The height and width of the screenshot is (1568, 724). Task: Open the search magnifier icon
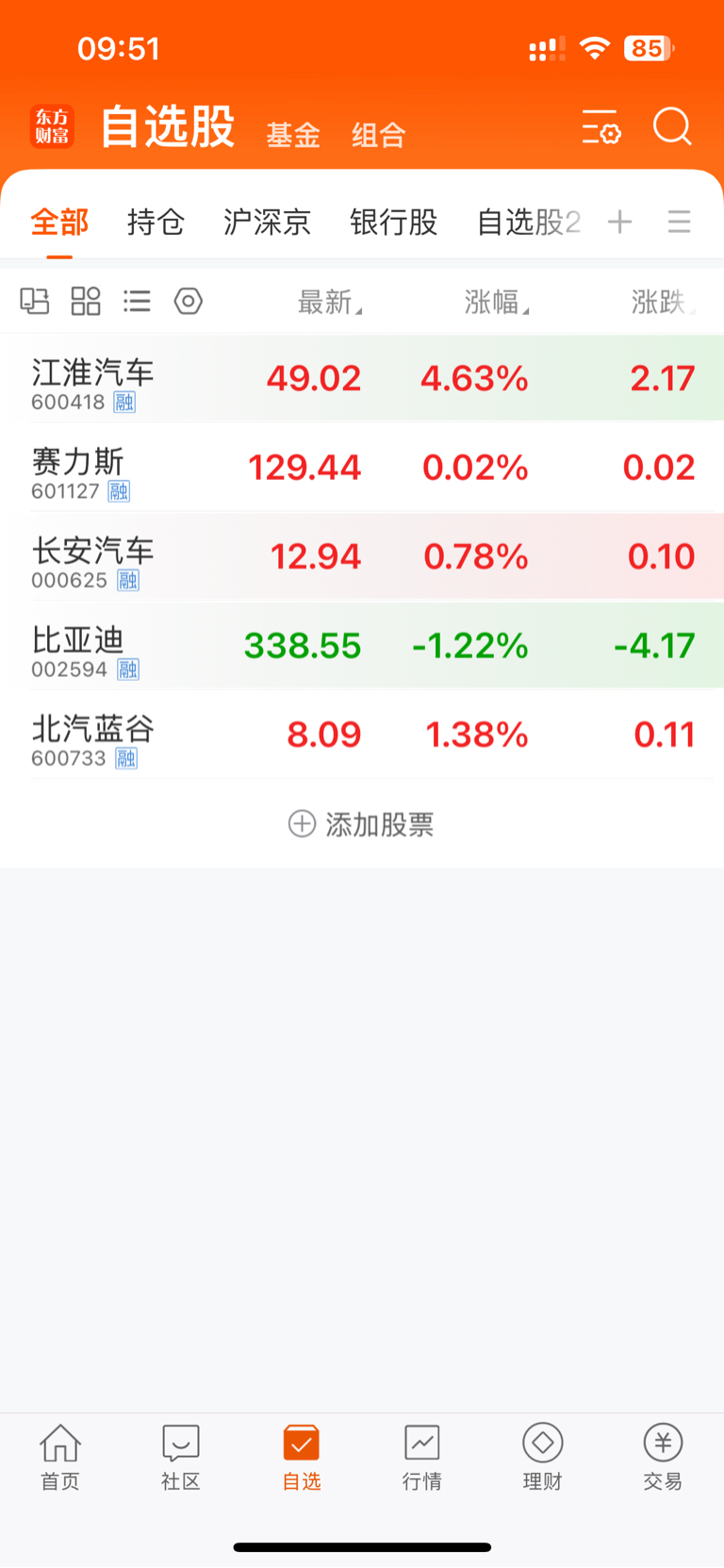tap(672, 126)
